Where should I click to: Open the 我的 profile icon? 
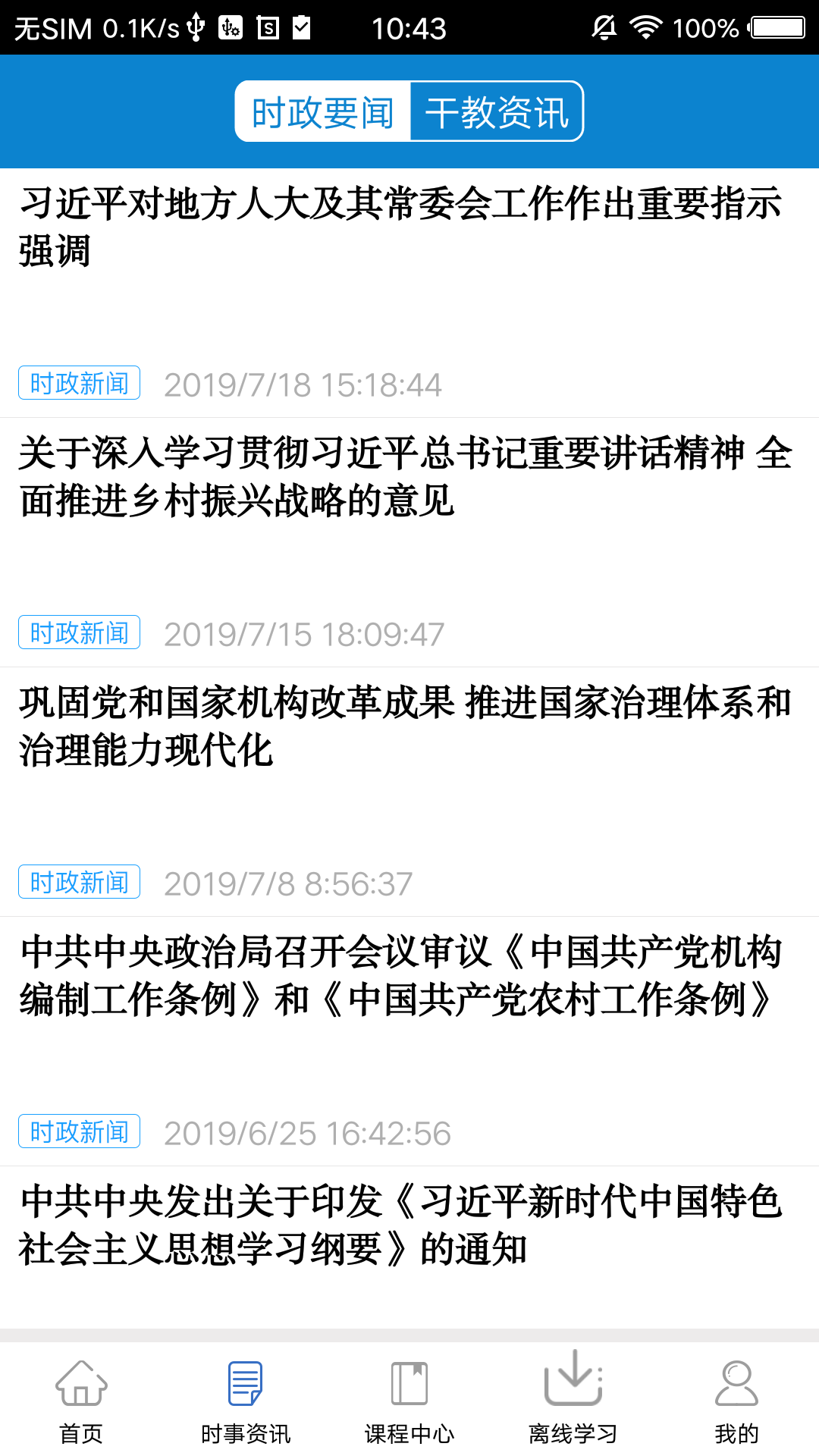pos(736,1388)
